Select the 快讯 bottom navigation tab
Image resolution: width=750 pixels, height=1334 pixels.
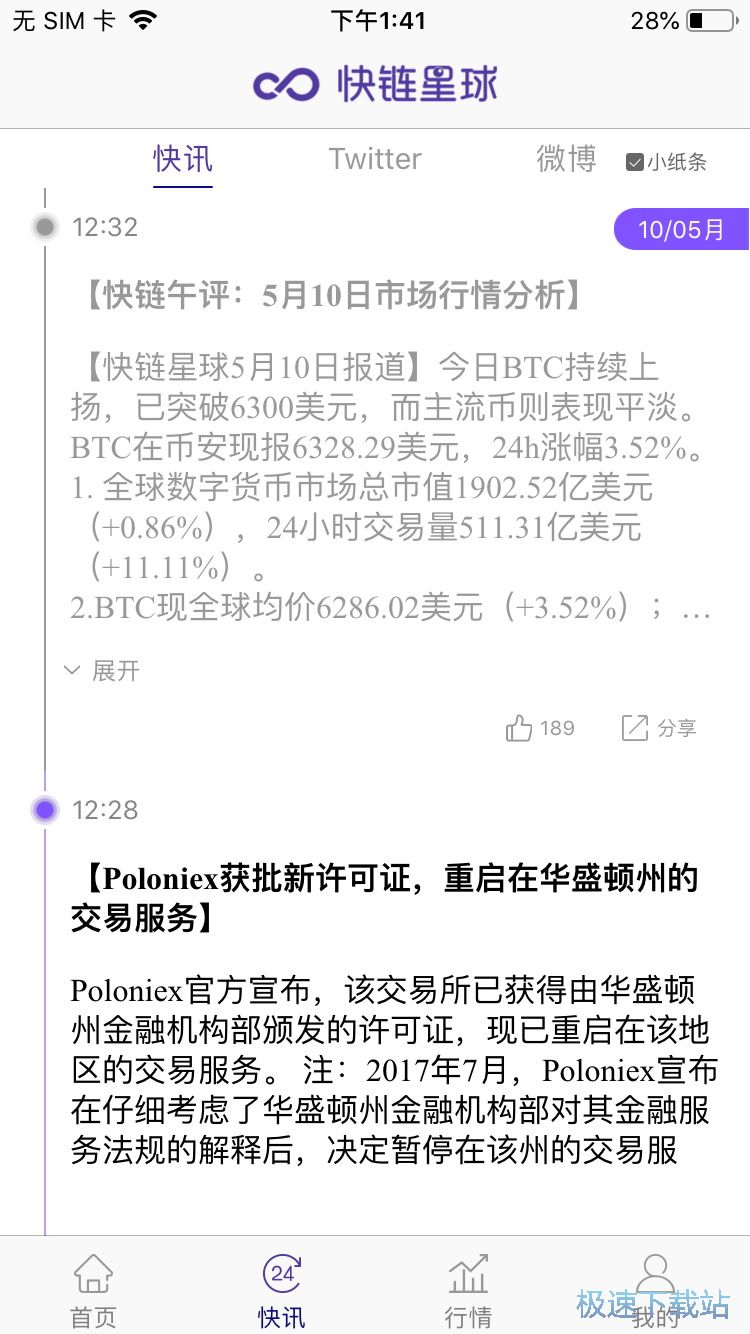click(281, 1290)
